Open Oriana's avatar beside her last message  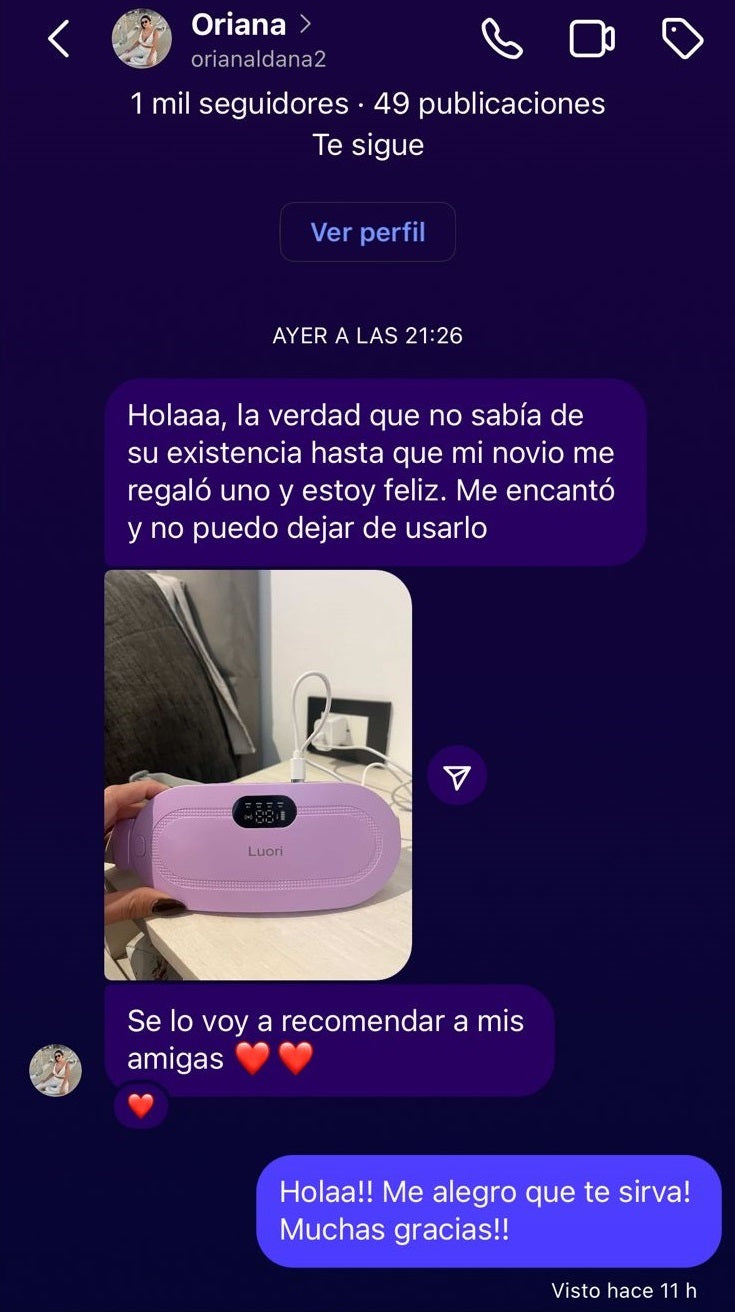(55, 1070)
